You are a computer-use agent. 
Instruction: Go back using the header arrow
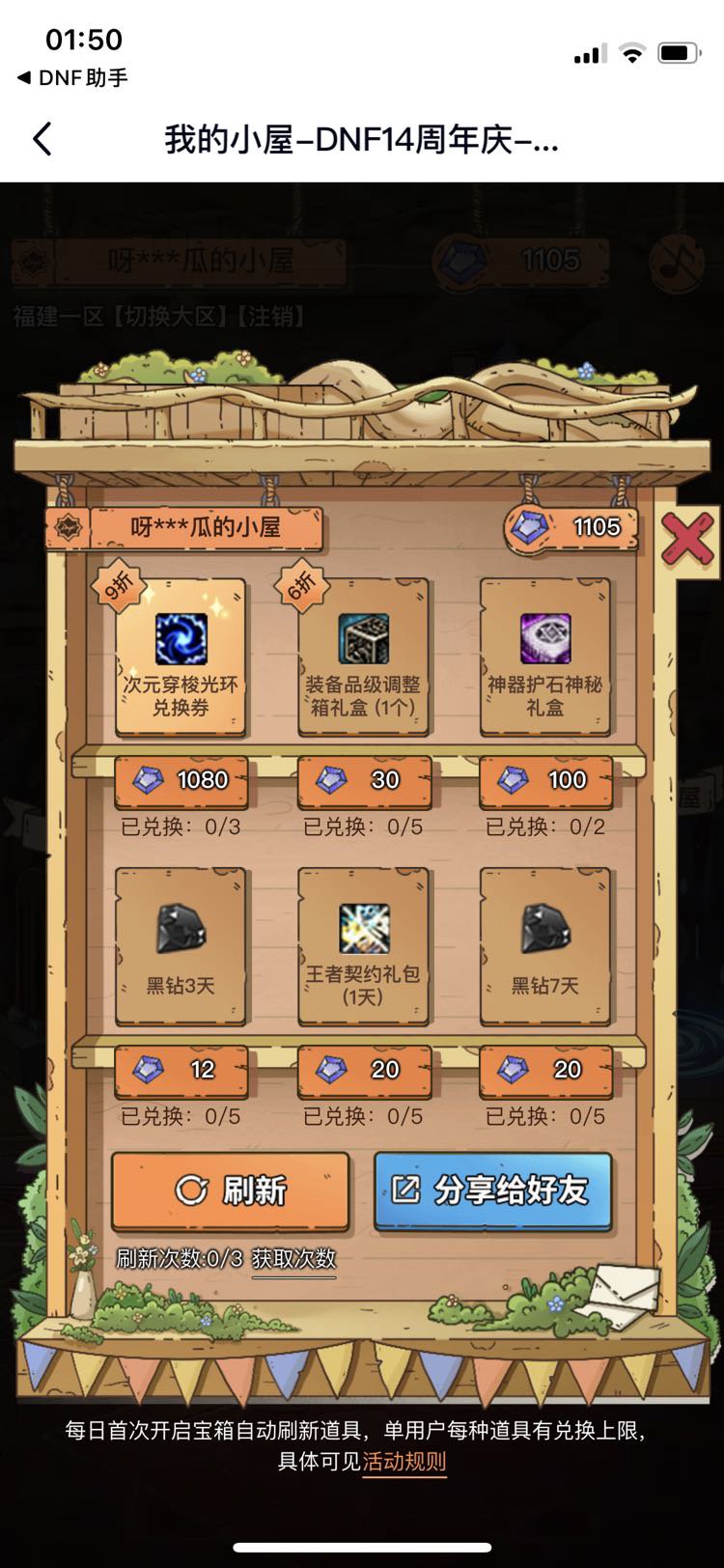[42, 139]
